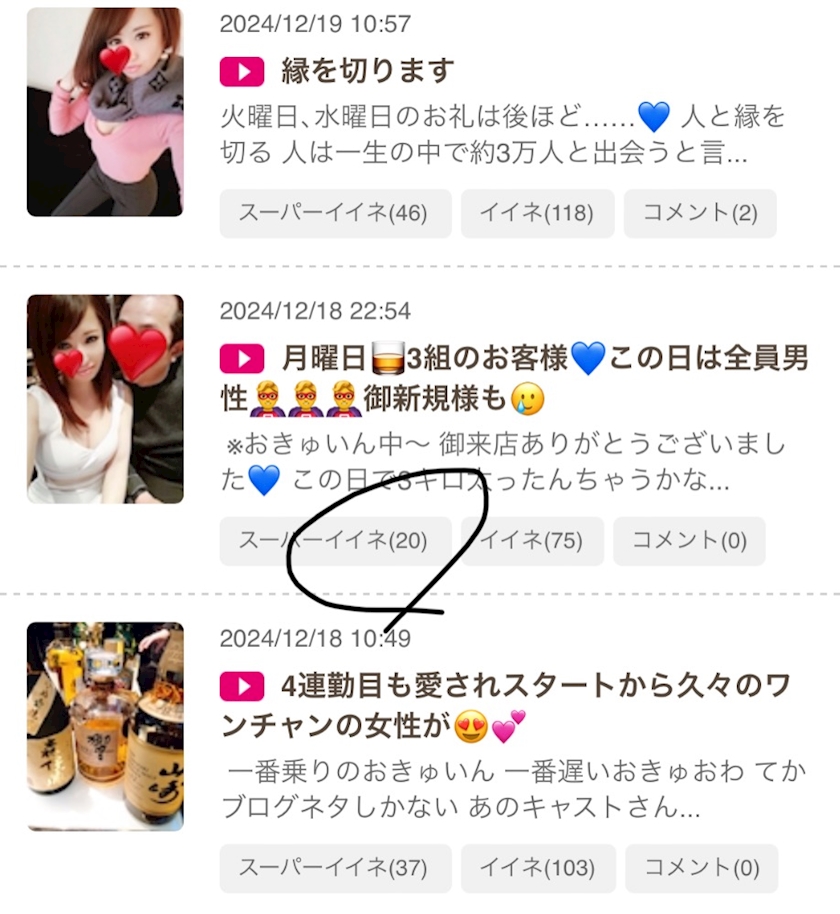Viewport: 840px width, 914px height.
Task: Tap スーパーイイネ(20) on the 月曜日 post
Action: [335, 541]
